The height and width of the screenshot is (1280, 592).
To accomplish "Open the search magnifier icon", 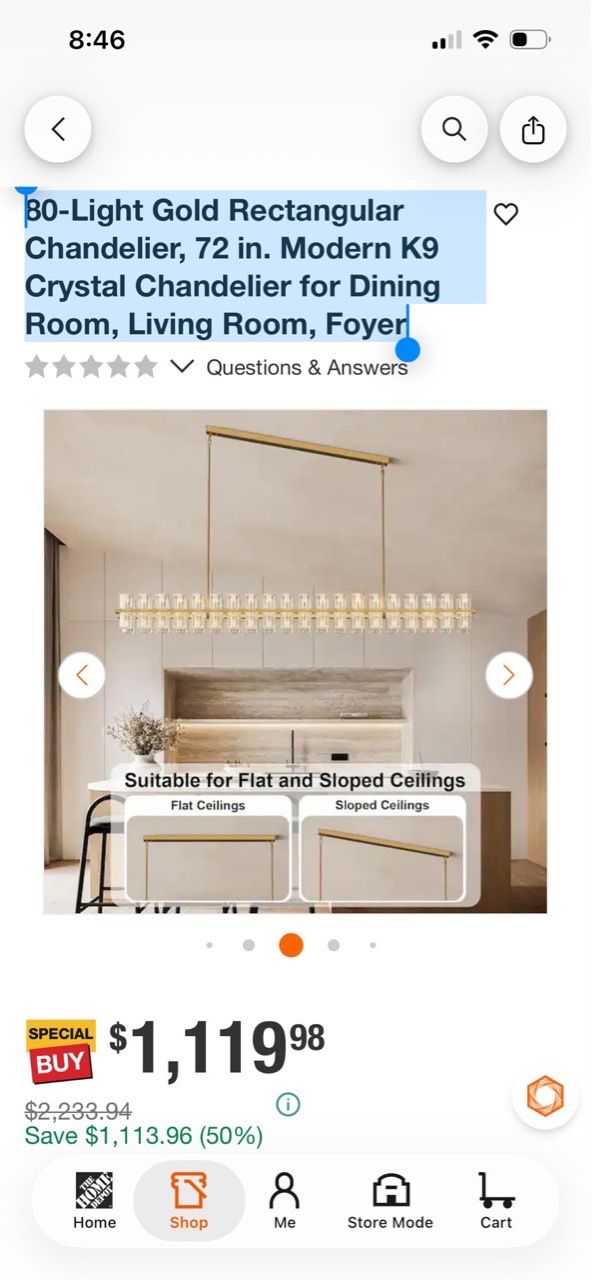I will pyautogui.click(x=454, y=129).
